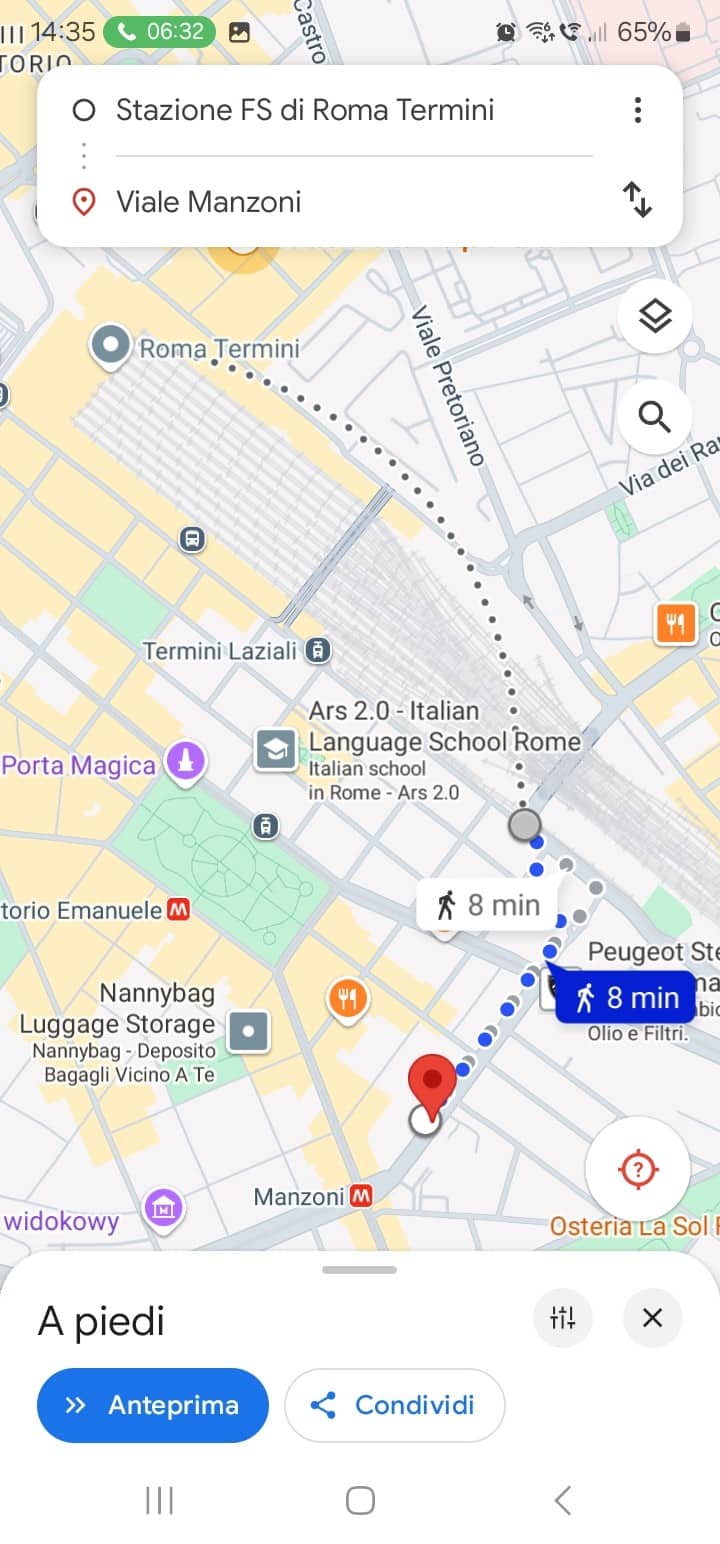Close the walking directions panel
The width and height of the screenshot is (720, 1544).
tap(652, 1318)
